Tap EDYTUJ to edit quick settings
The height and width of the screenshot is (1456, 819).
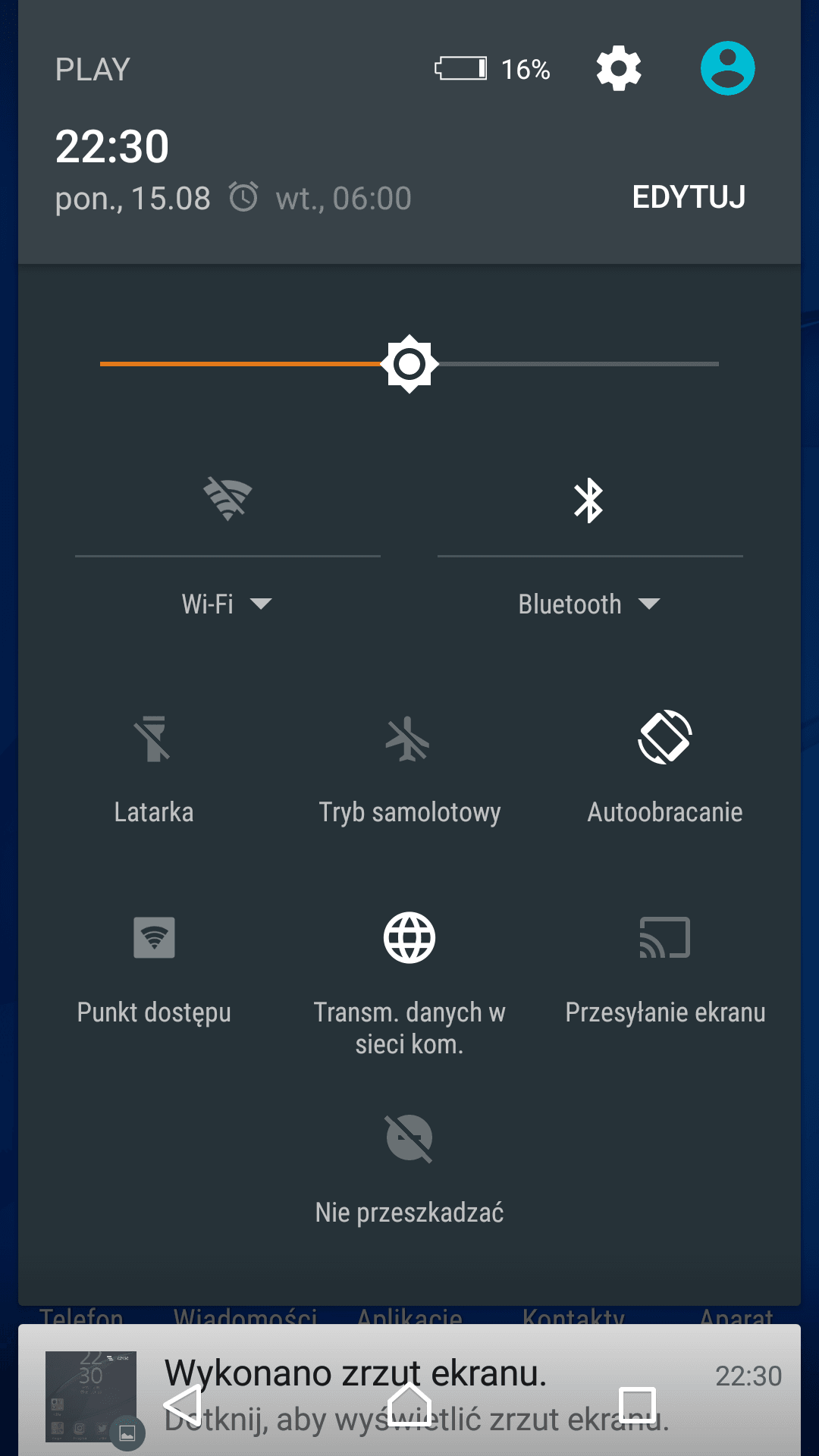coord(689,197)
